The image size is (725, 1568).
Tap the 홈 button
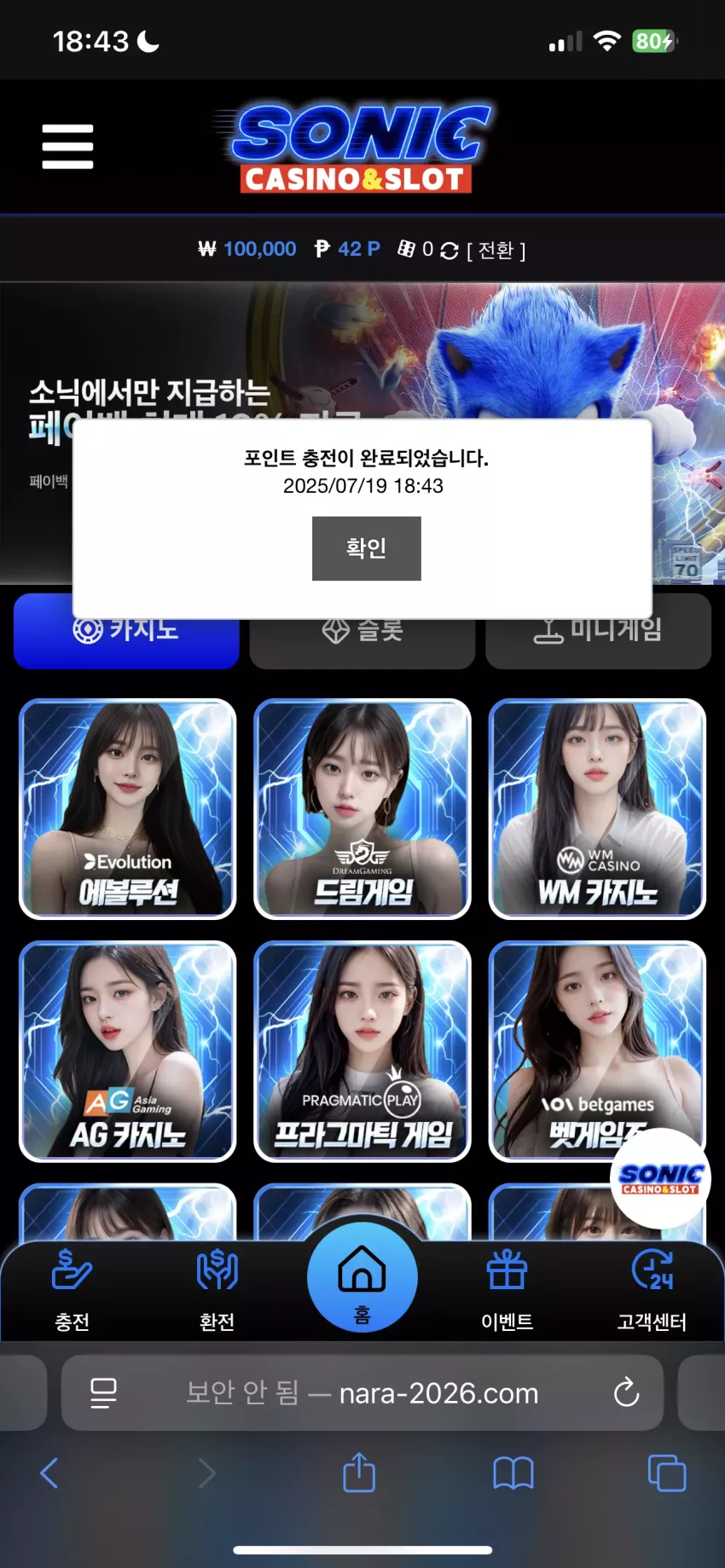[x=362, y=1277]
